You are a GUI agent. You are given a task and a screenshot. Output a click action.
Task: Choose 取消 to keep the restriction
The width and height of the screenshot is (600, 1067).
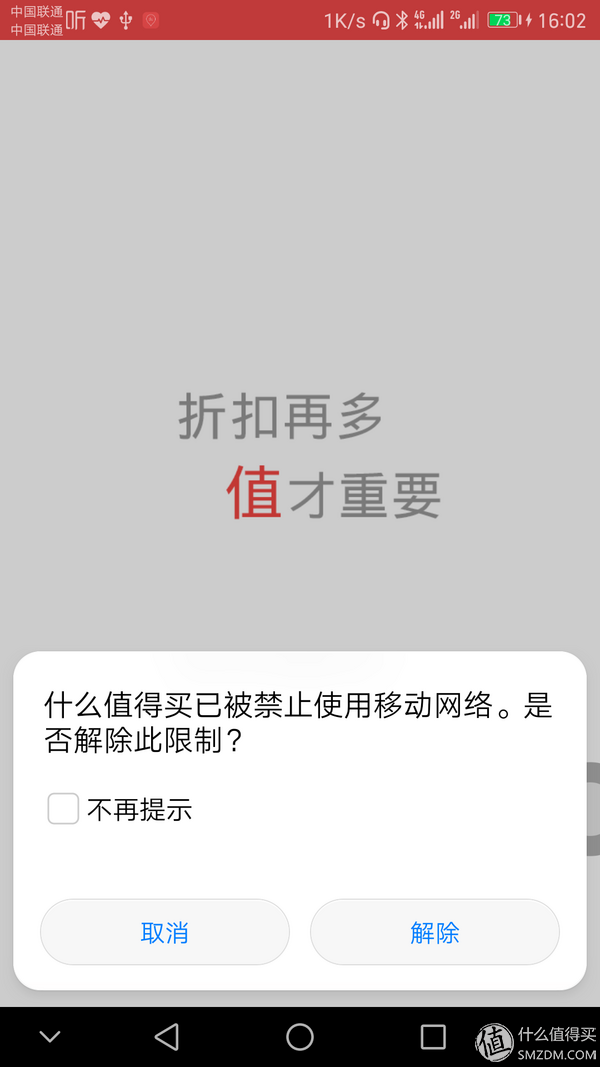[165, 932]
